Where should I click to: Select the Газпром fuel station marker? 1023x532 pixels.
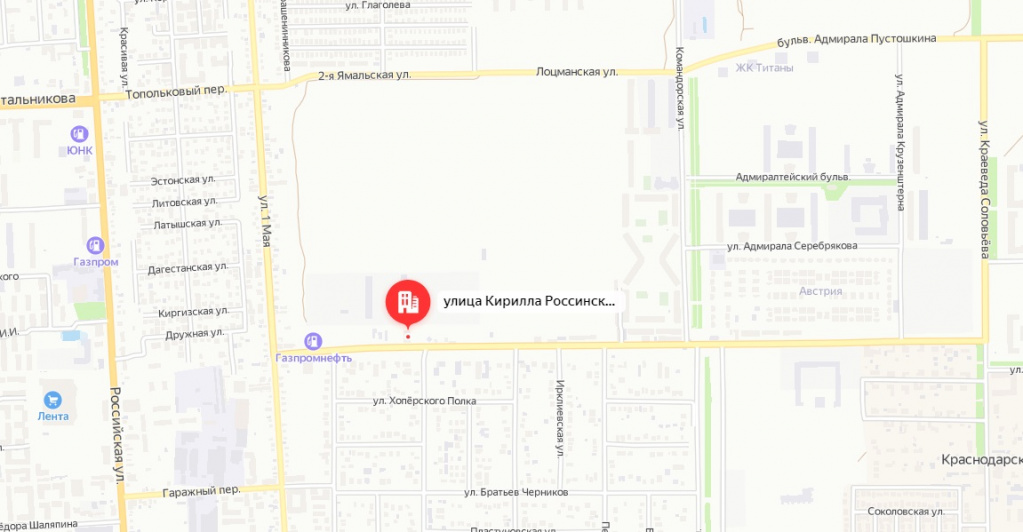tap(95, 245)
